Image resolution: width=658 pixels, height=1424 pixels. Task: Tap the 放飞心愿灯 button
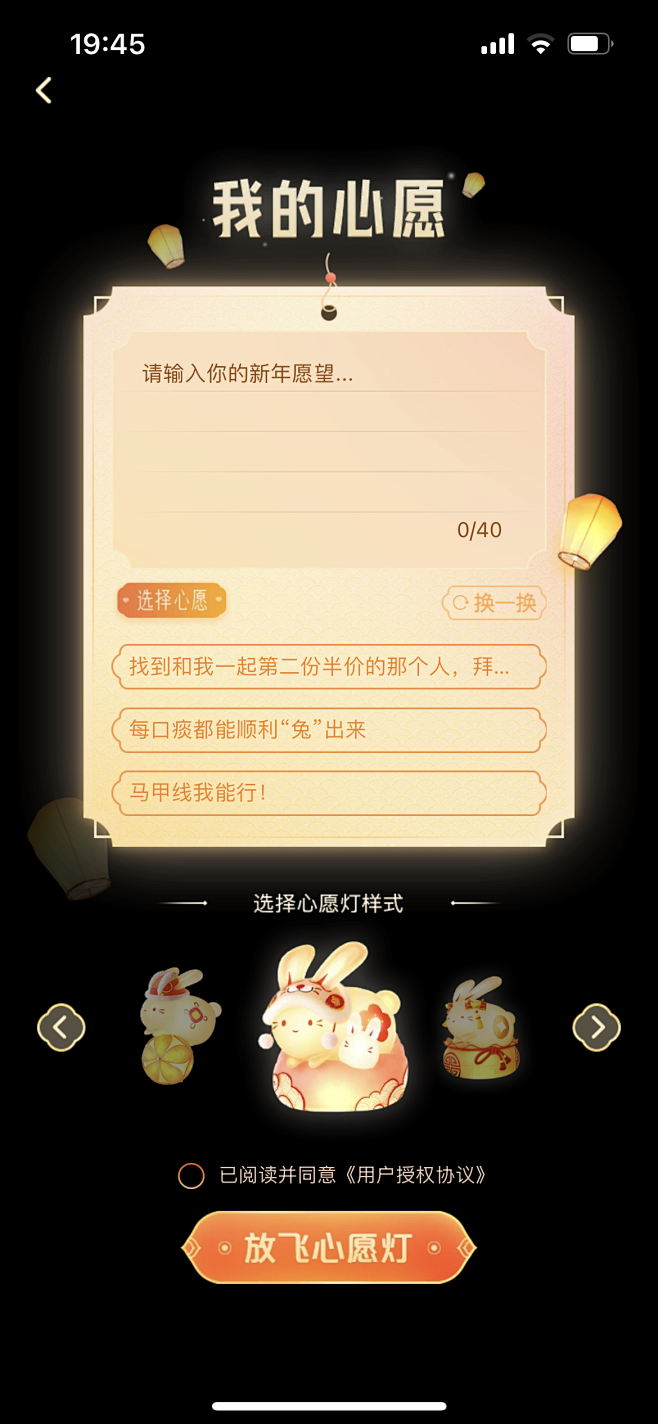point(329,1247)
